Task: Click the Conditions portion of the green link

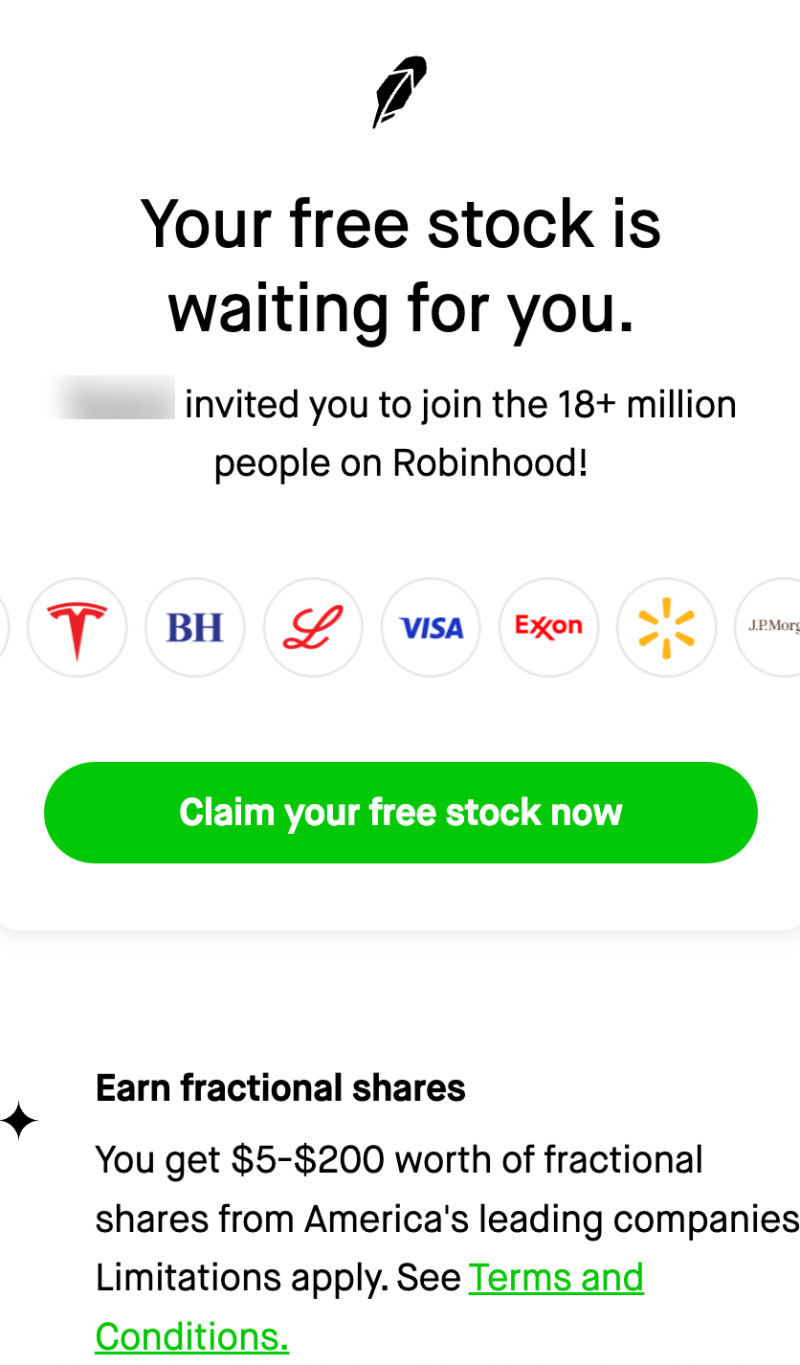Action: (190, 1336)
